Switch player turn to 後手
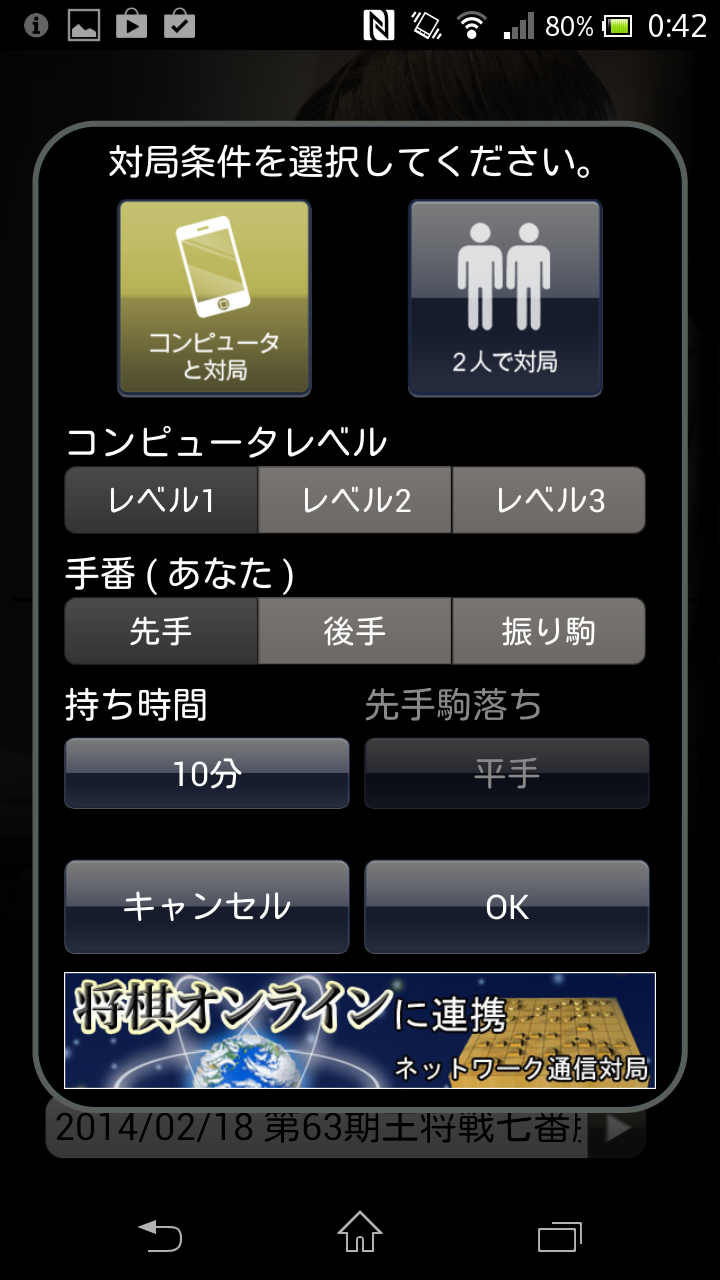Viewport: 720px width, 1280px height. tap(355, 631)
